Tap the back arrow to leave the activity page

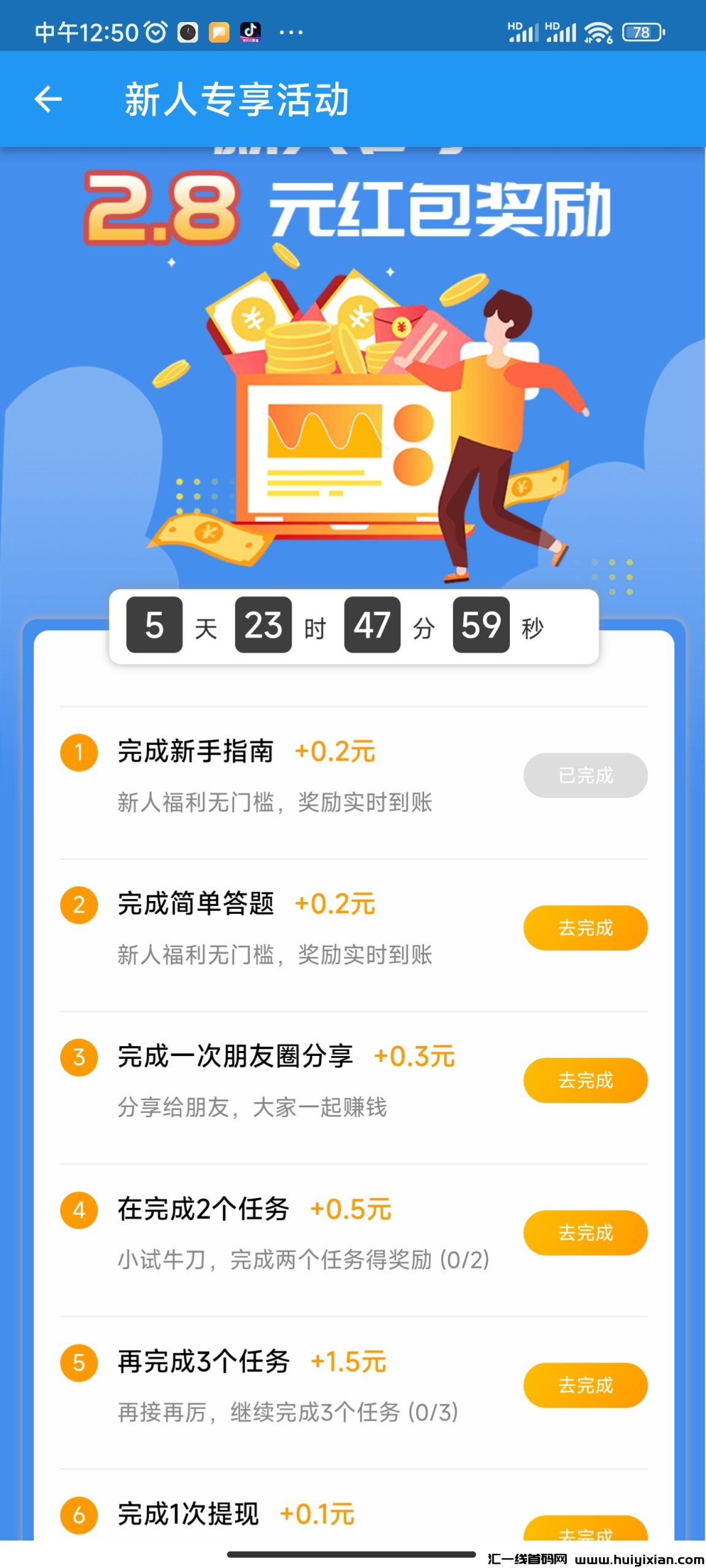[x=48, y=98]
